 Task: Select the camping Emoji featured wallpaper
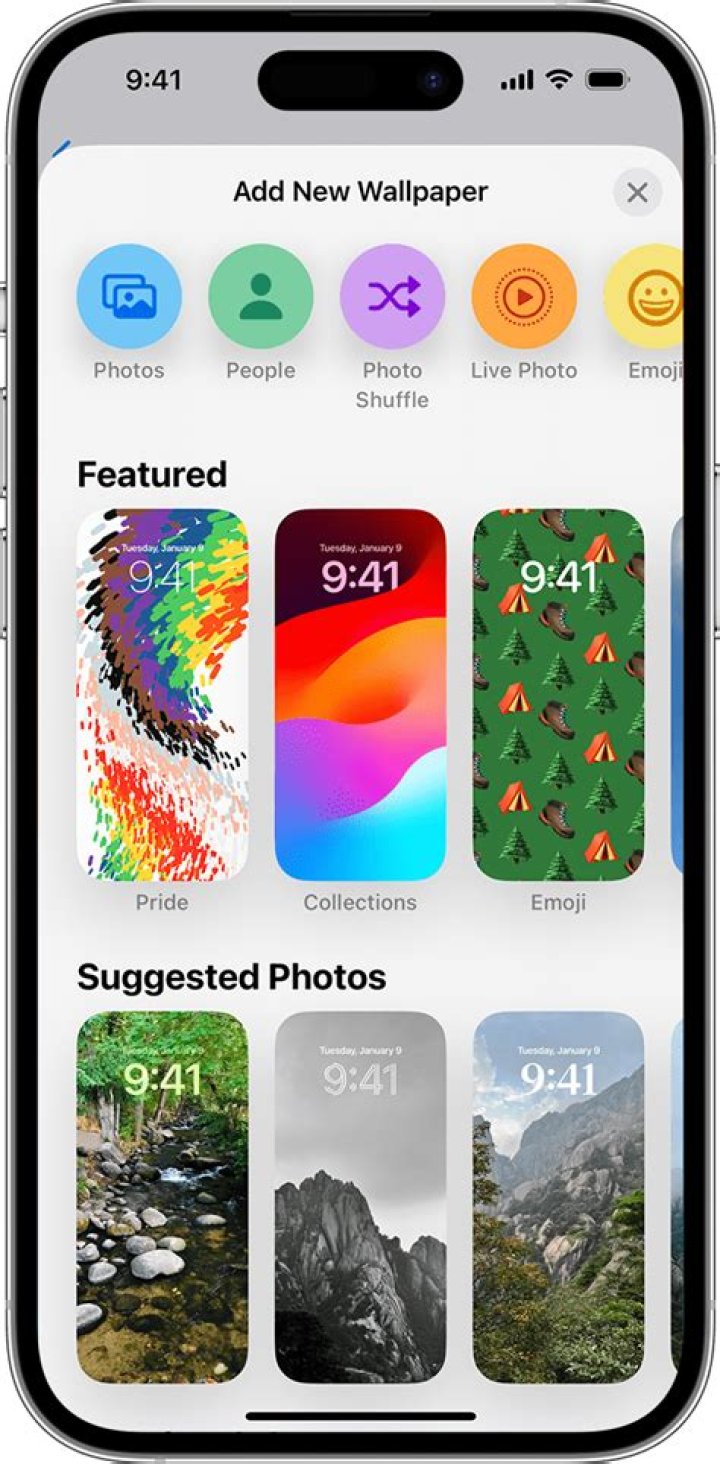point(558,695)
